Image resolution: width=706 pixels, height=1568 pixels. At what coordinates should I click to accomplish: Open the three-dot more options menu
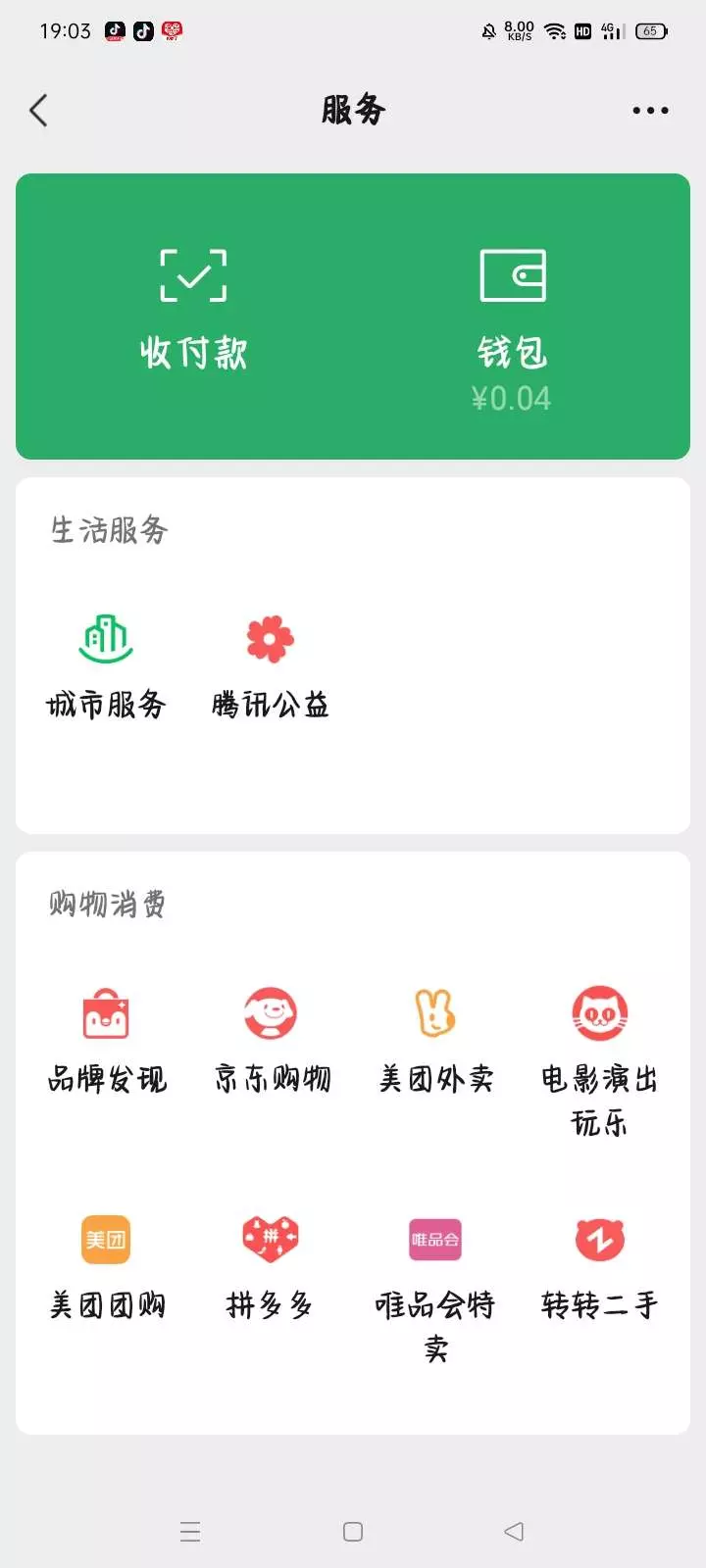pos(650,111)
